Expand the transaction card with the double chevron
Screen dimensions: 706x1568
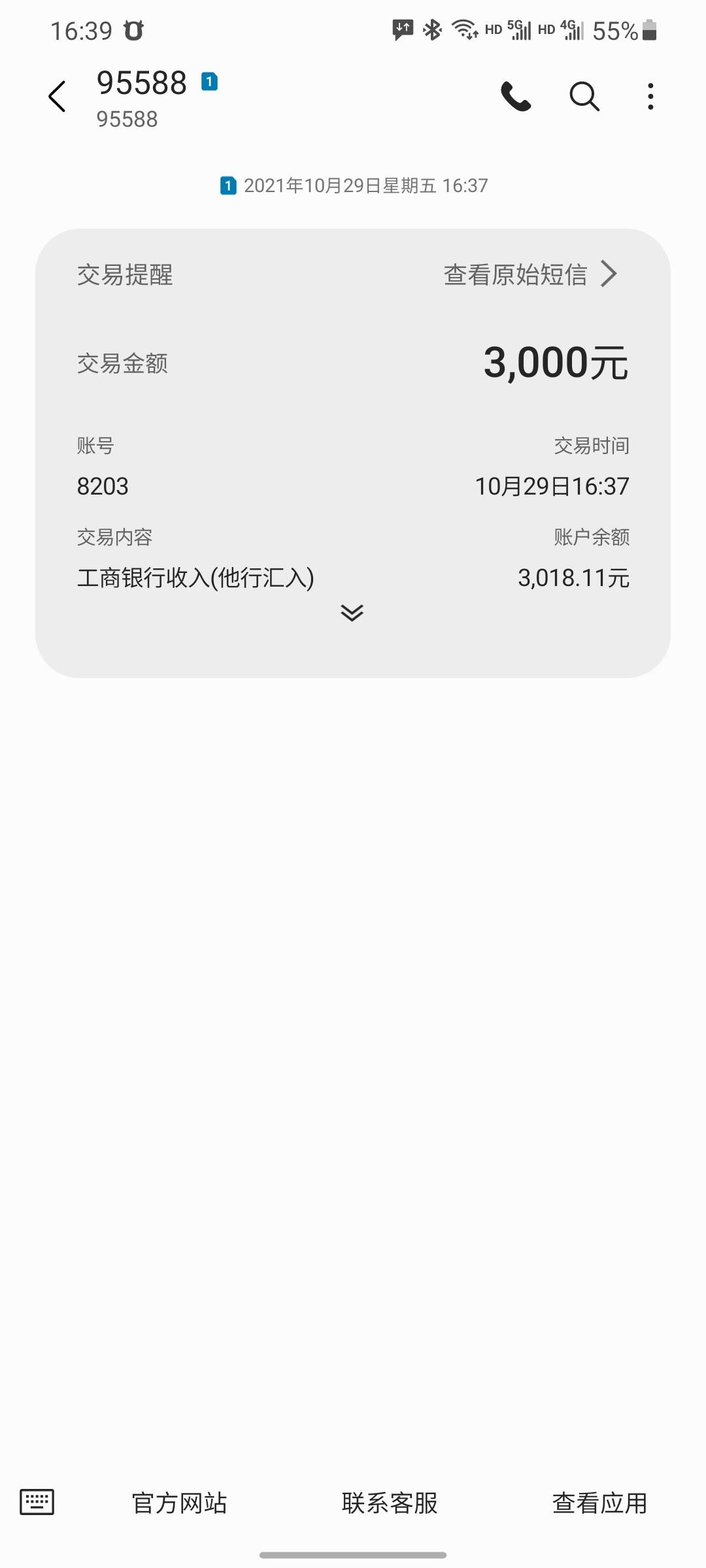pyautogui.click(x=352, y=613)
